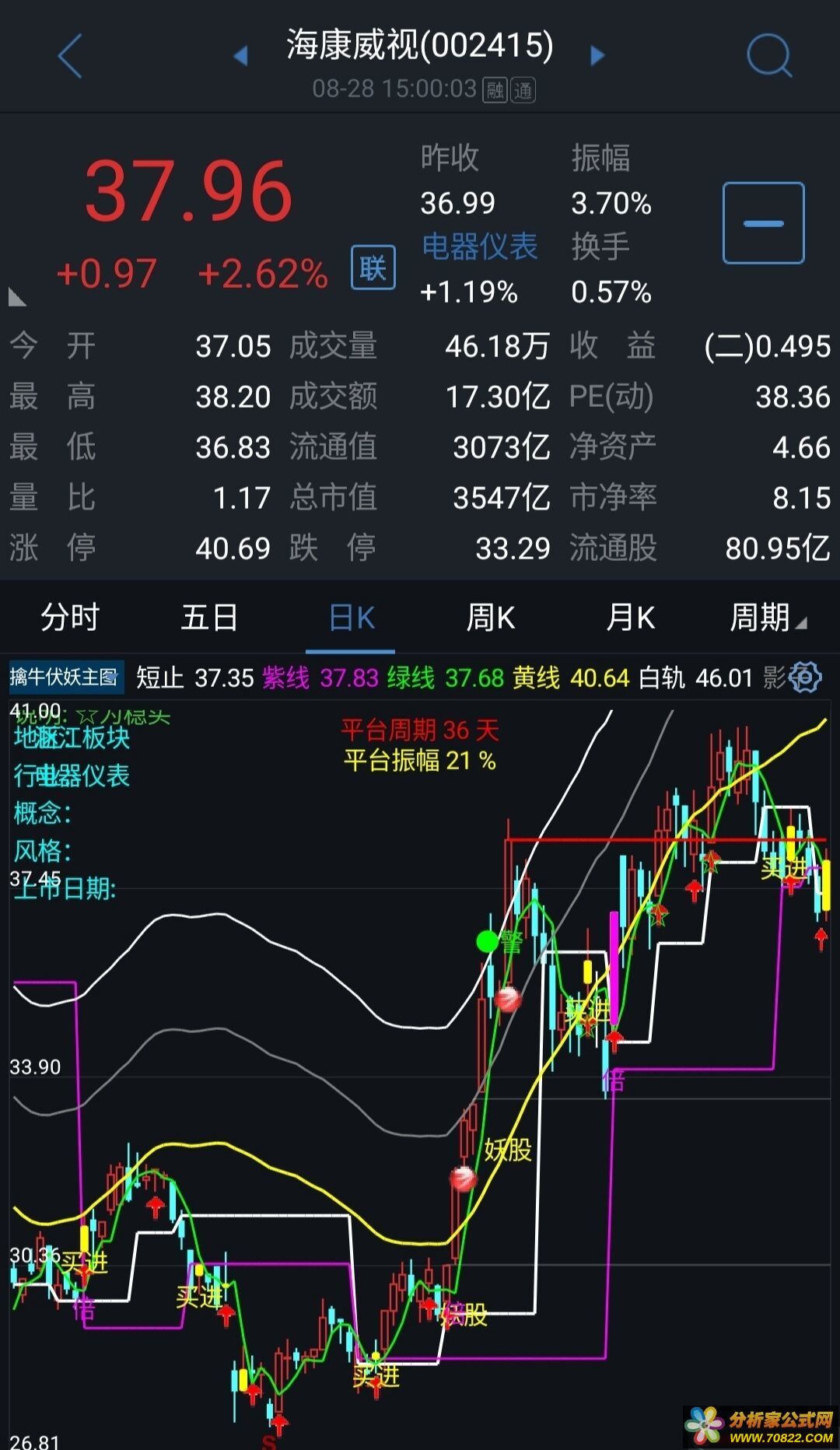Open the 周期 period dropdown
The image size is (840, 1450).
(x=767, y=618)
